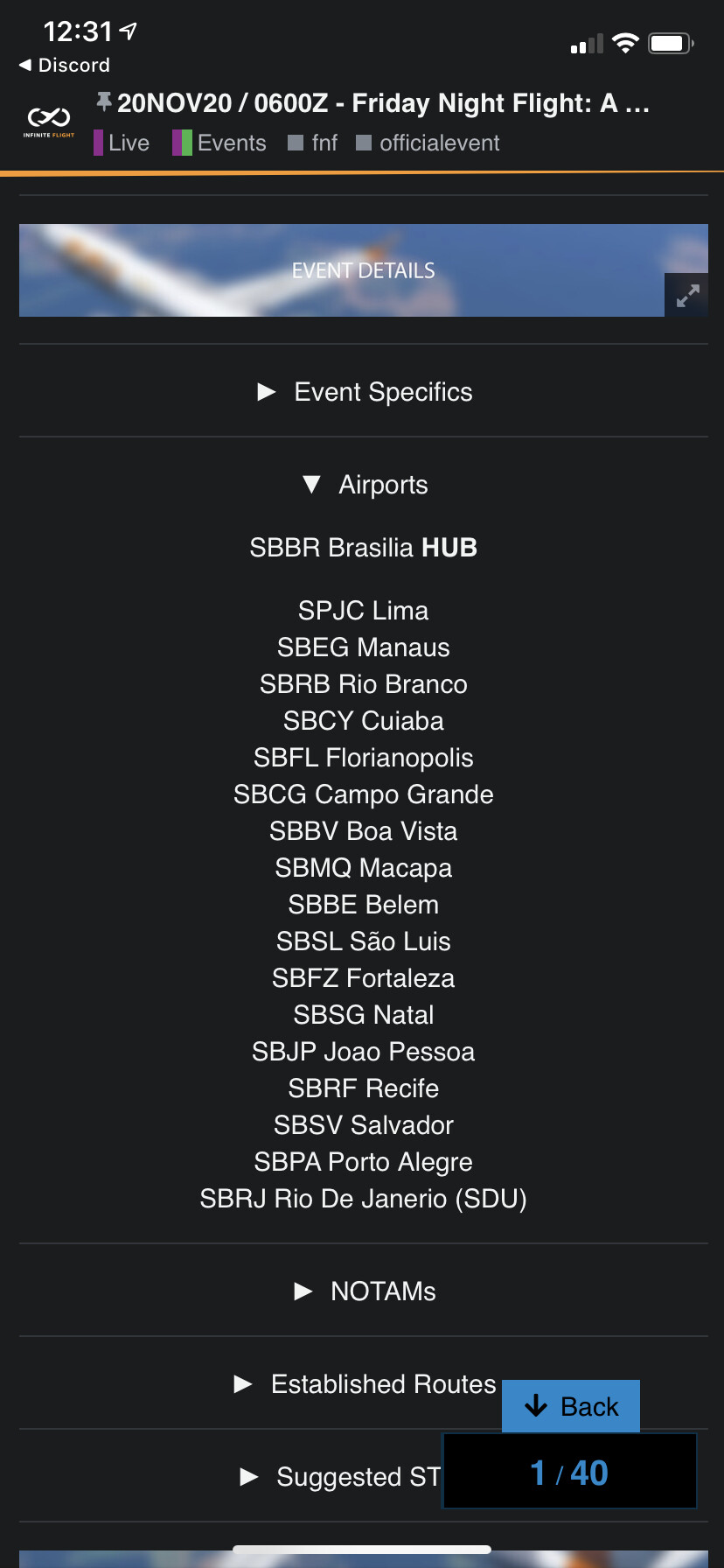This screenshot has width=724, height=1568.
Task: Tap the Back button
Action: [x=571, y=1406]
